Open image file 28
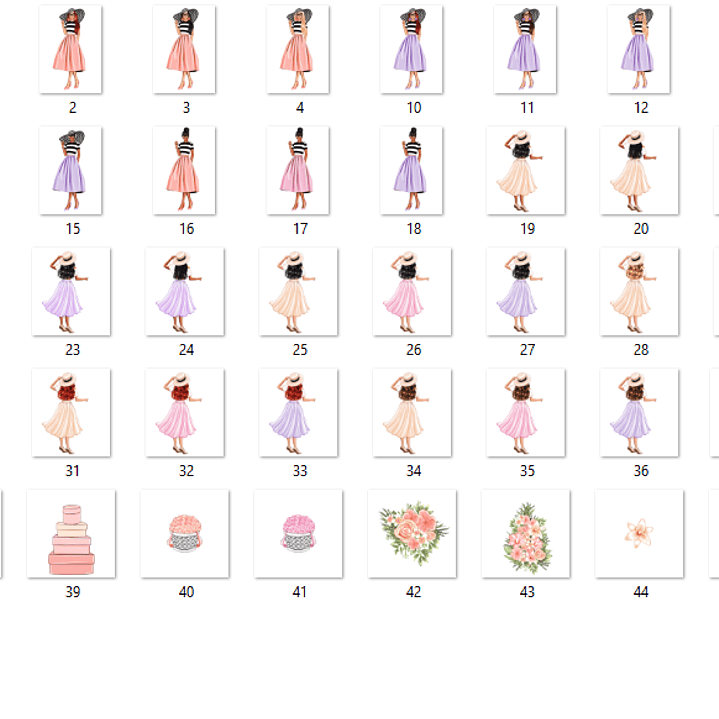Screen dimensions: 719x719 coord(640,291)
